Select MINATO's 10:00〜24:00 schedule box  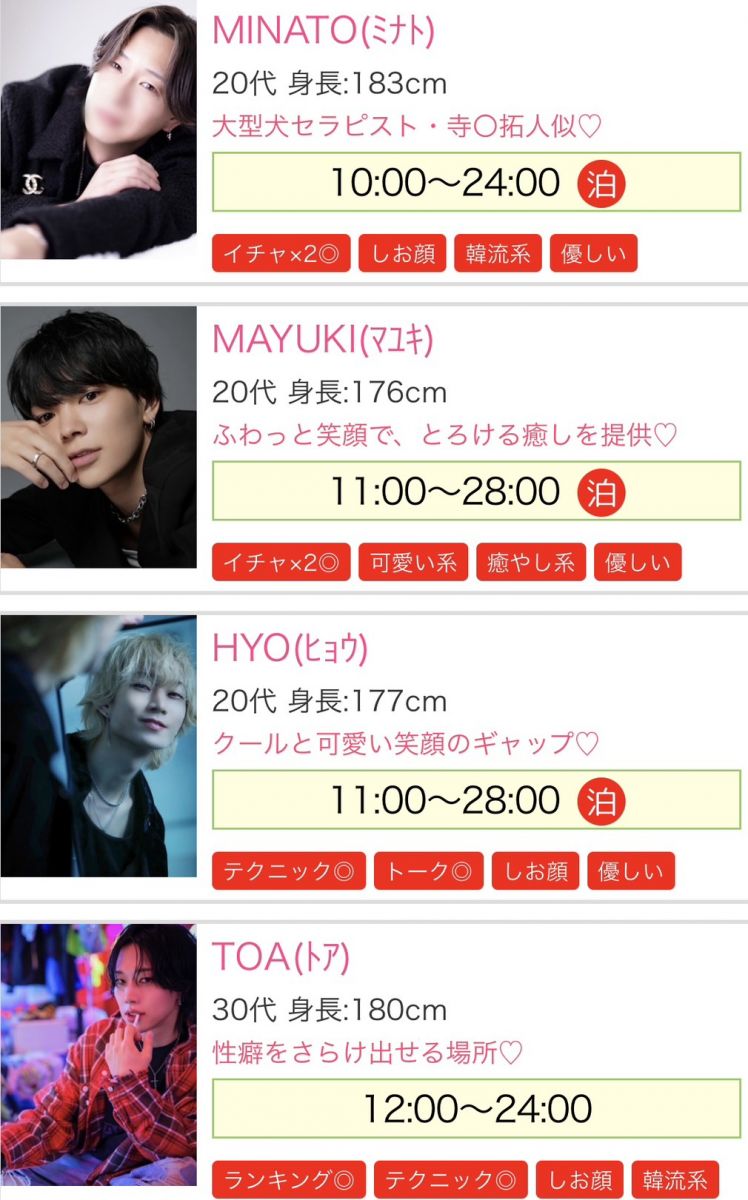tap(476, 183)
